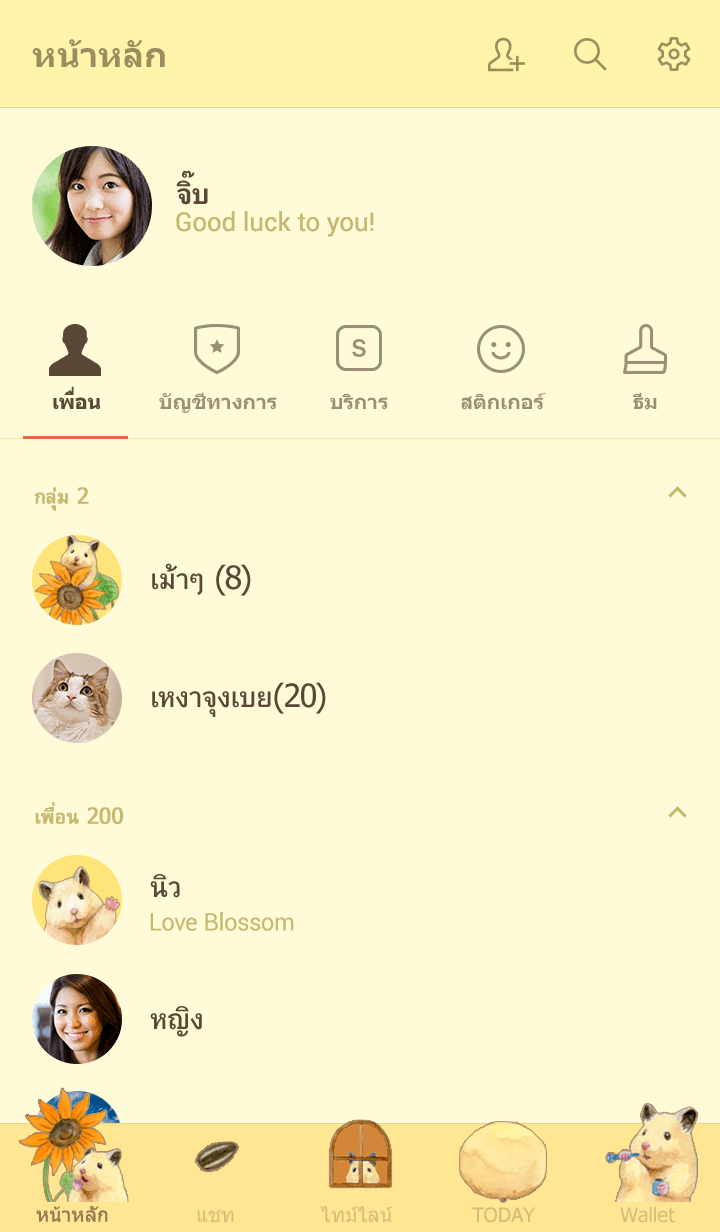Open settings gear icon
The height and width of the screenshot is (1232, 720).
coord(674,55)
